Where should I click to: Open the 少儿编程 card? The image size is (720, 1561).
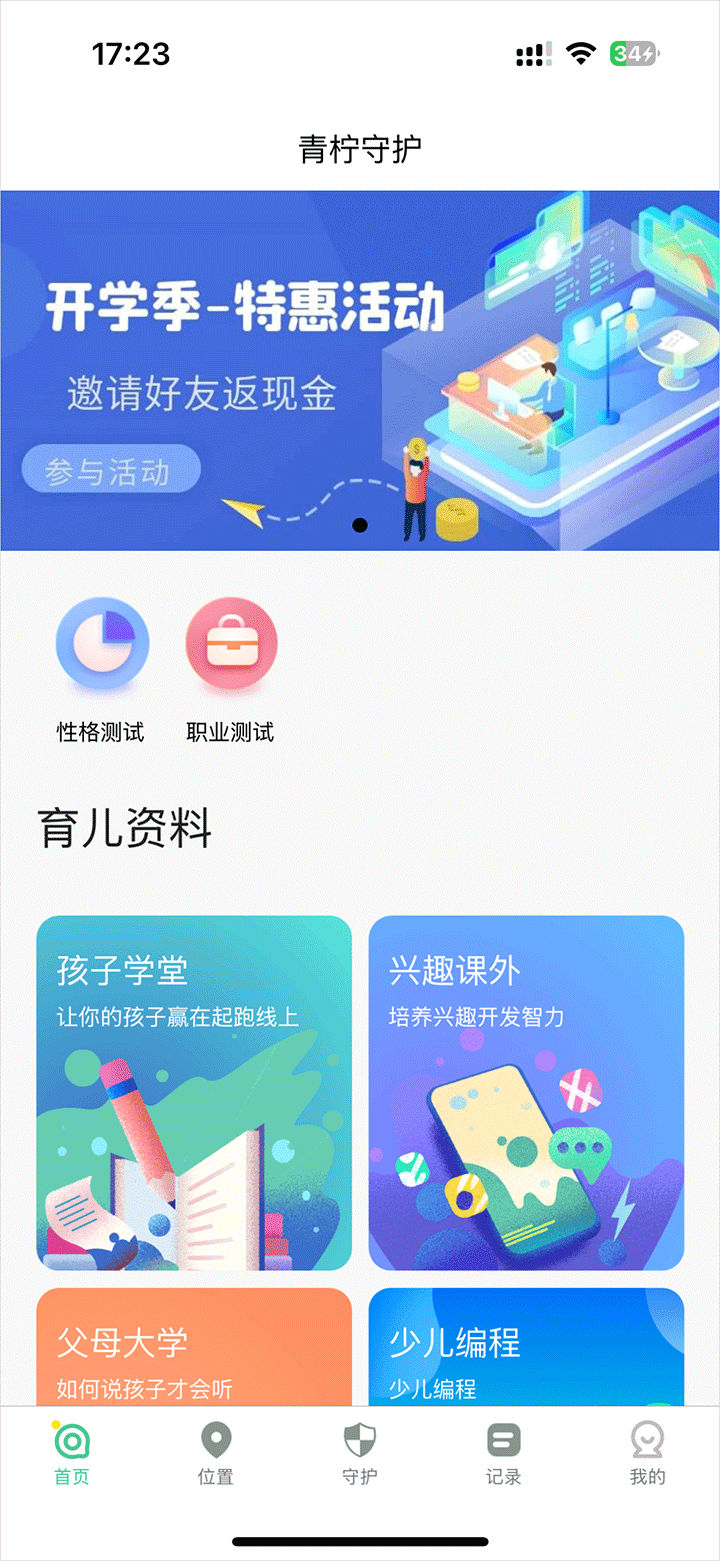pos(526,1348)
